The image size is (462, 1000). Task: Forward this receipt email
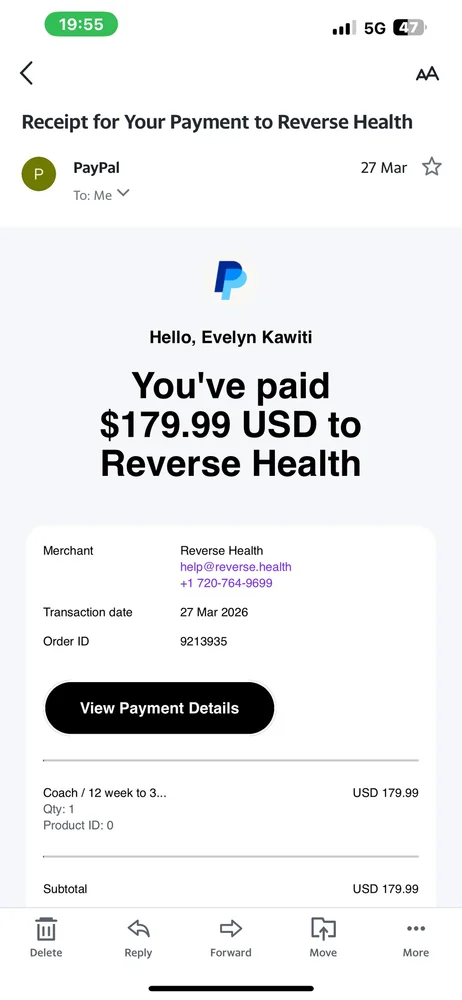tap(230, 937)
